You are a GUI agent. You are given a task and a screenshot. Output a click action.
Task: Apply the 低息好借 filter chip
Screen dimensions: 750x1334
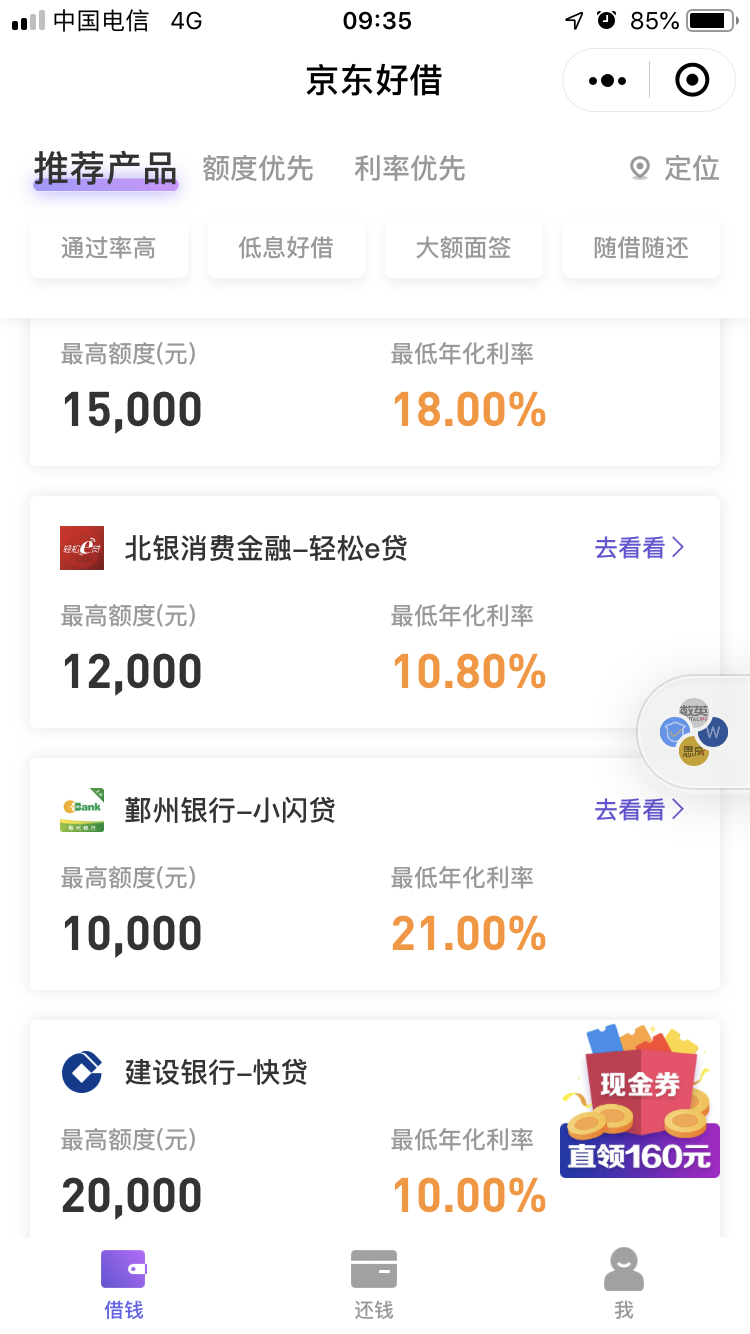point(286,248)
